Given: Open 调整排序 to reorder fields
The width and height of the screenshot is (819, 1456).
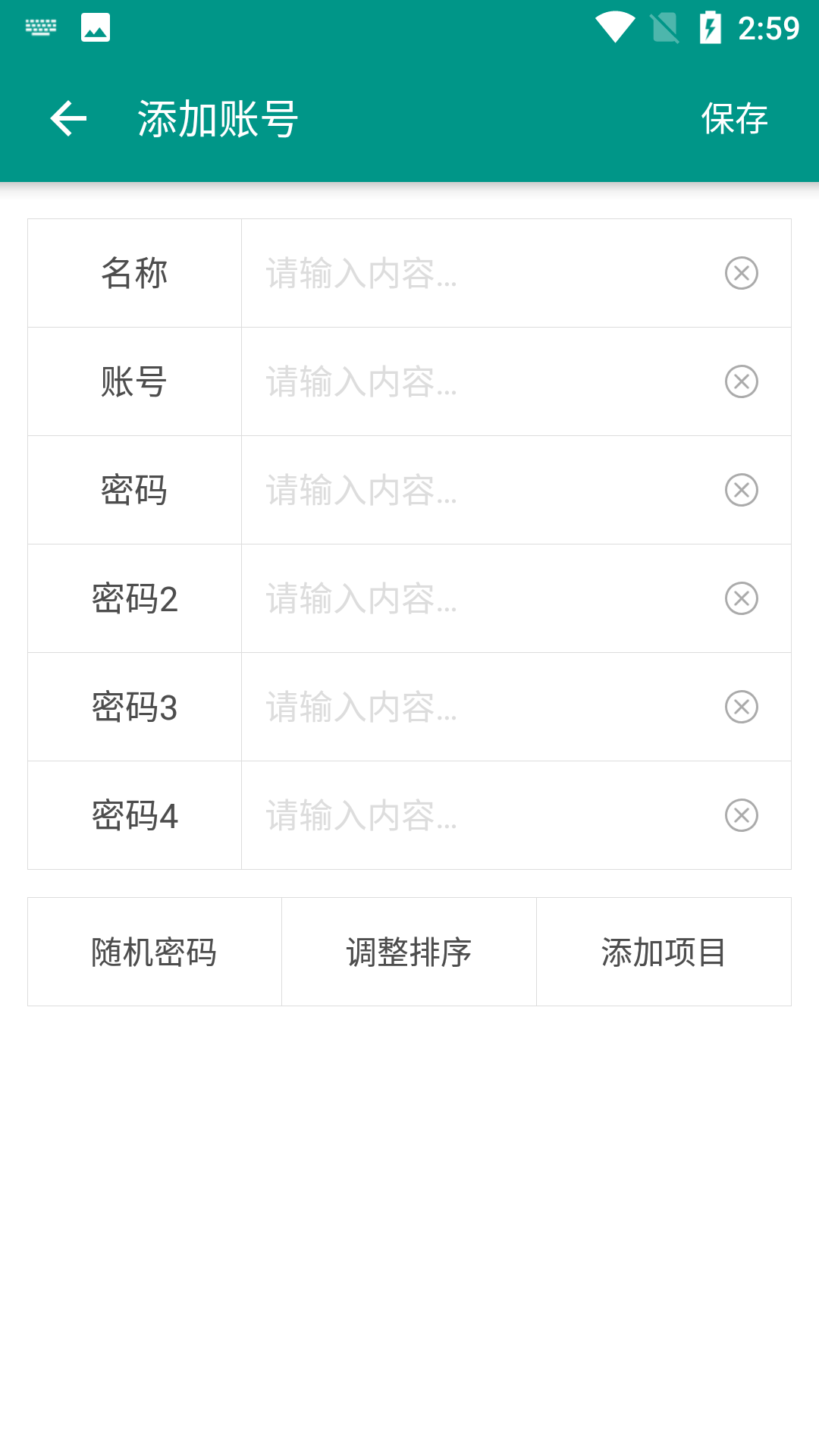Looking at the screenshot, I should [x=408, y=952].
